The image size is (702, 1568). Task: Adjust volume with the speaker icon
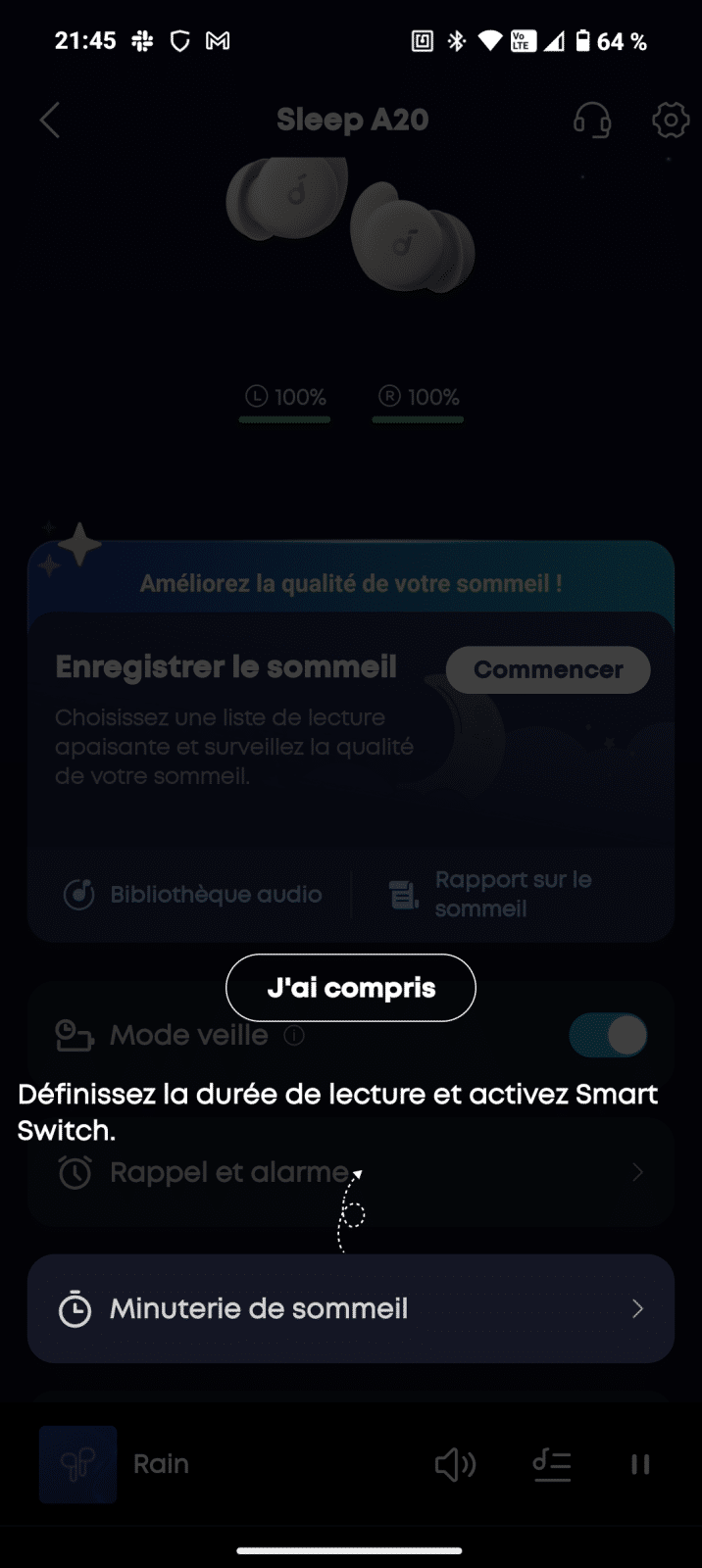pos(455,1464)
